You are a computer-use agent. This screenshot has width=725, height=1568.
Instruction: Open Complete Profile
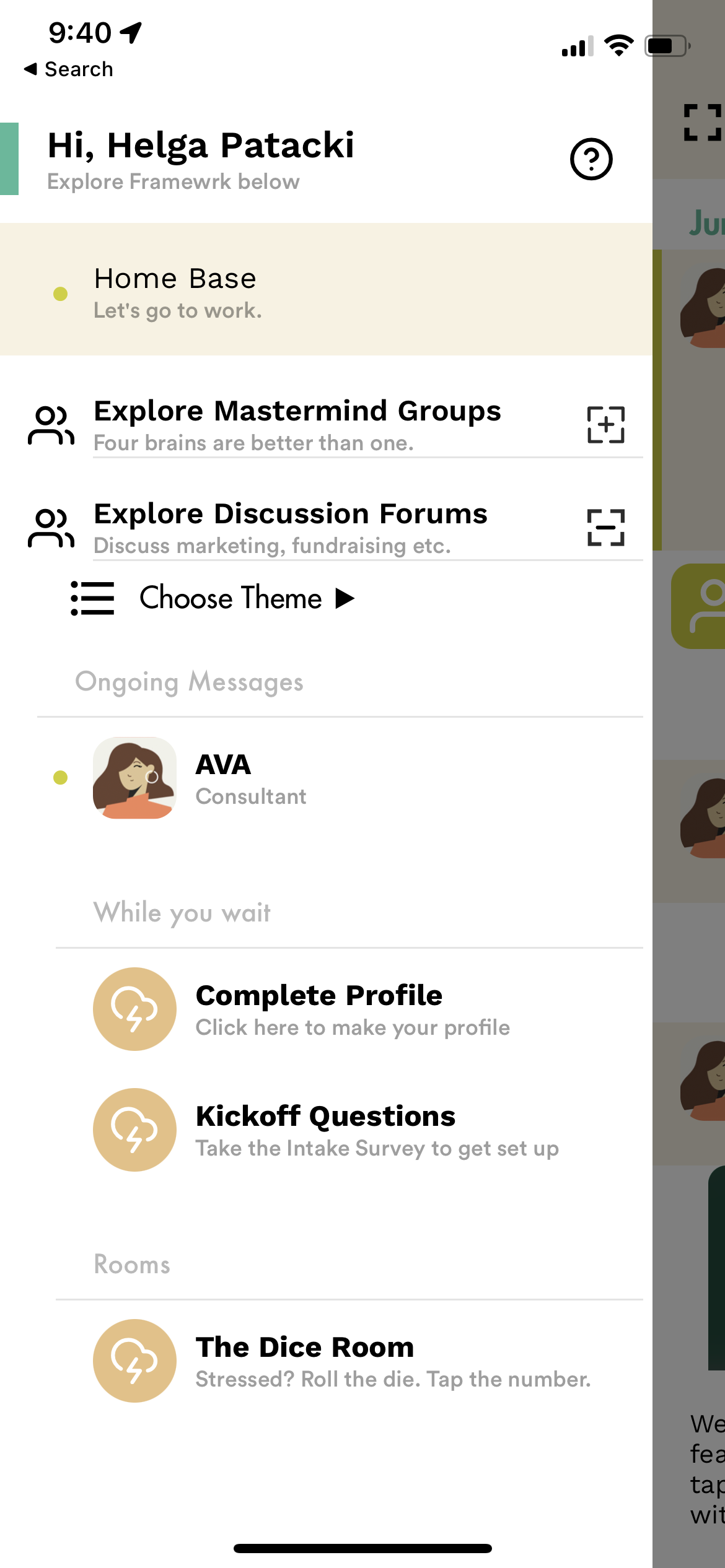(x=319, y=1009)
